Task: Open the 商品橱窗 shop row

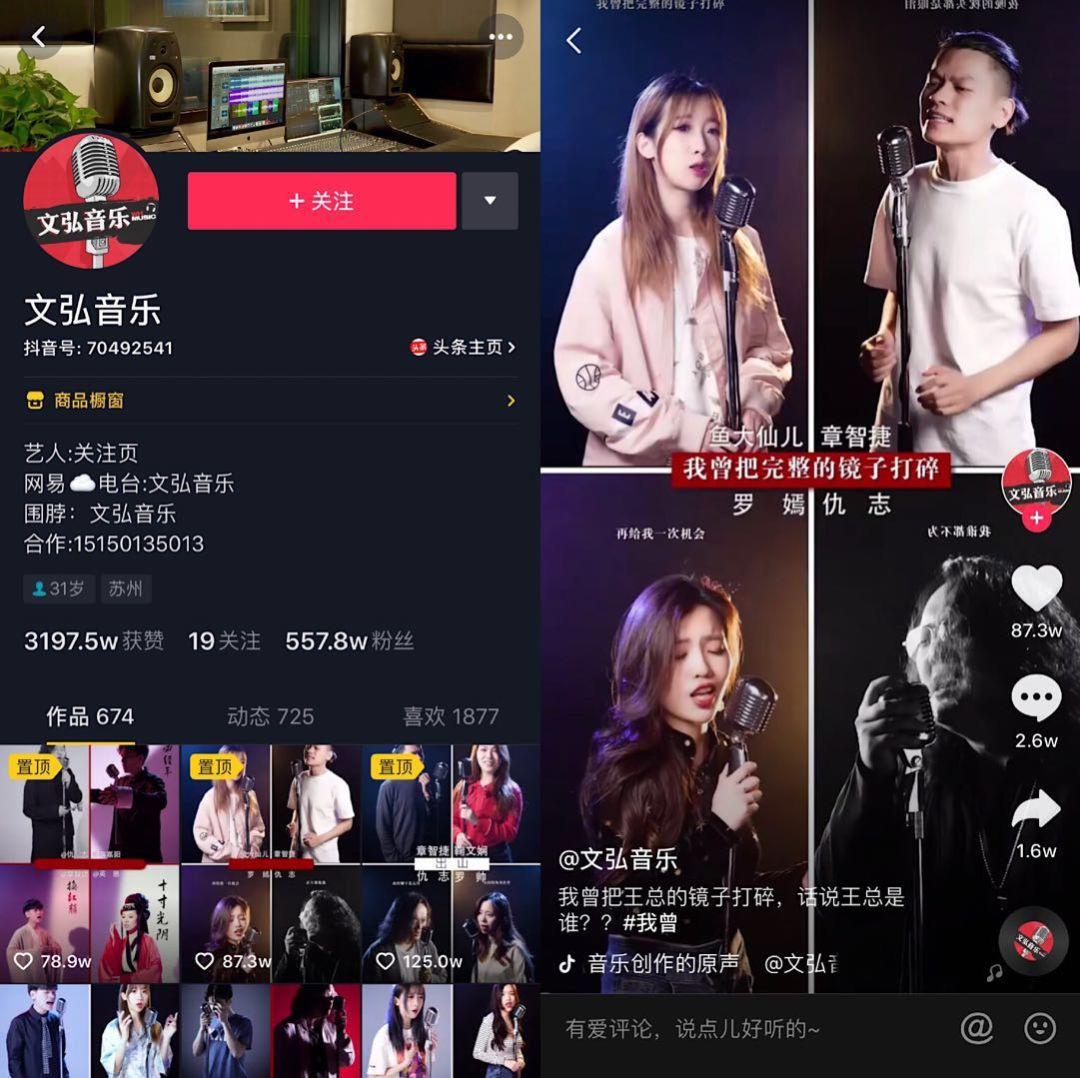Action: [270, 401]
